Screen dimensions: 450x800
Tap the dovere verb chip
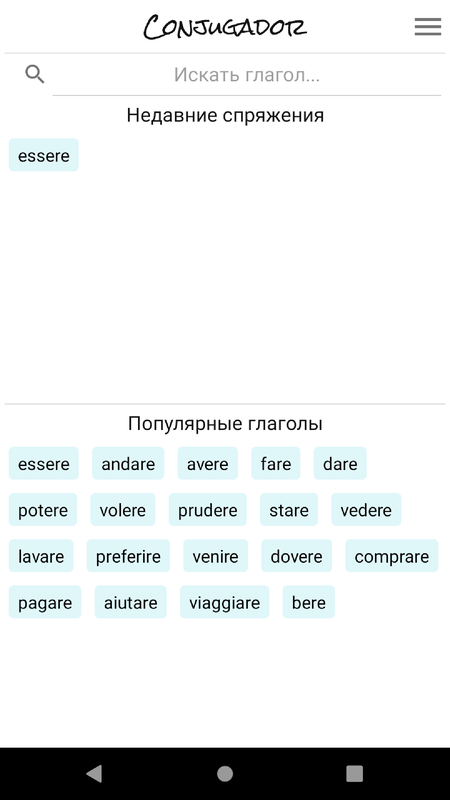click(296, 556)
